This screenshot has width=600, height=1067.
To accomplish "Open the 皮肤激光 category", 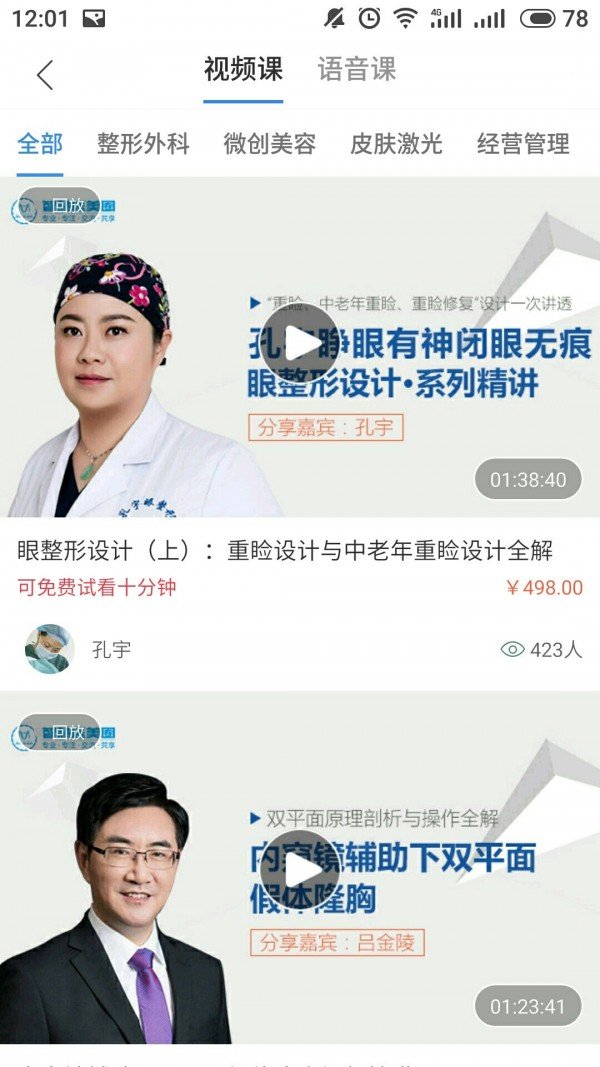I will click(x=396, y=144).
